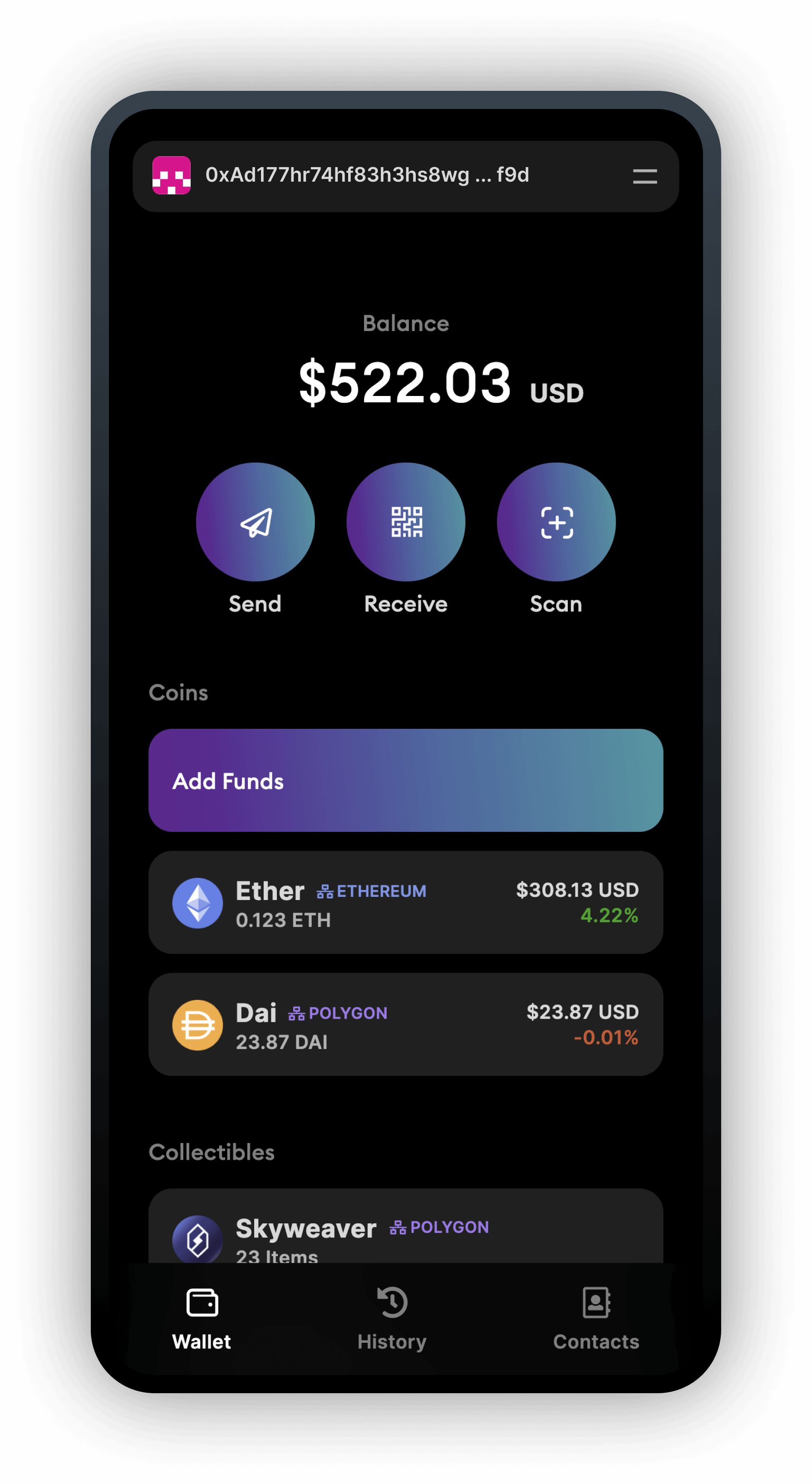The height and width of the screenshot is (1484, 812).
Task: Launch the Scan action
Action: point(556,522)
